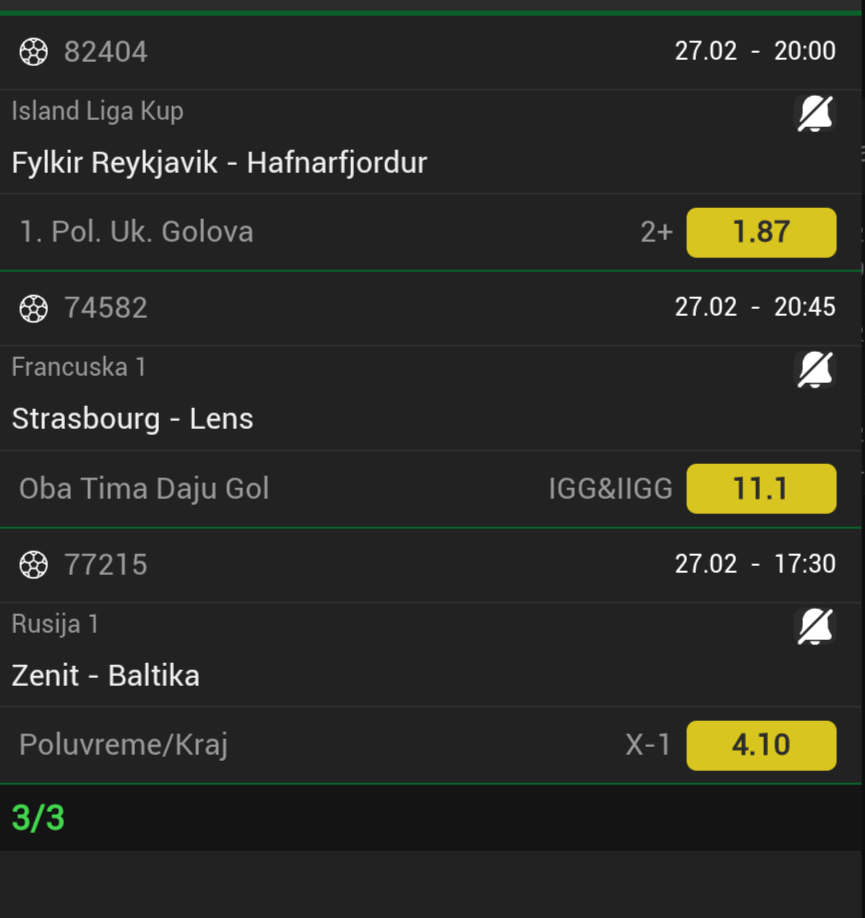Toggle notification bell for Zenit - Baltika

[814, 627]
